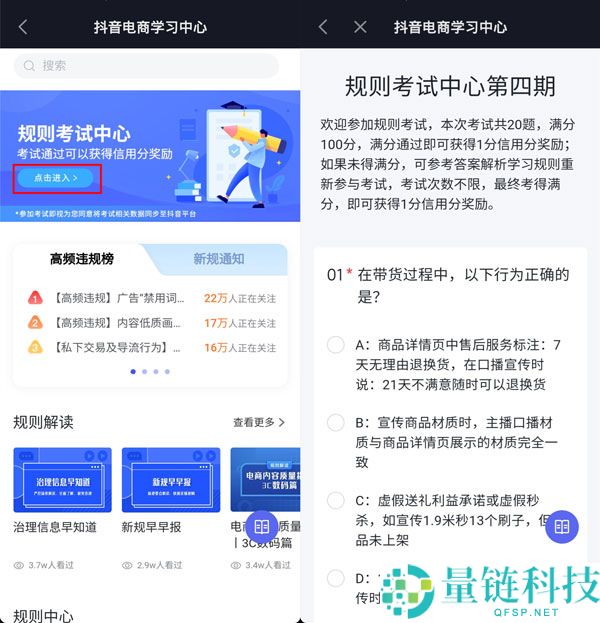Open the 私下交易及导流行为 row
The width and height of the screenshot is (600, 623).
pyautogui.click(x=110, y=348)
